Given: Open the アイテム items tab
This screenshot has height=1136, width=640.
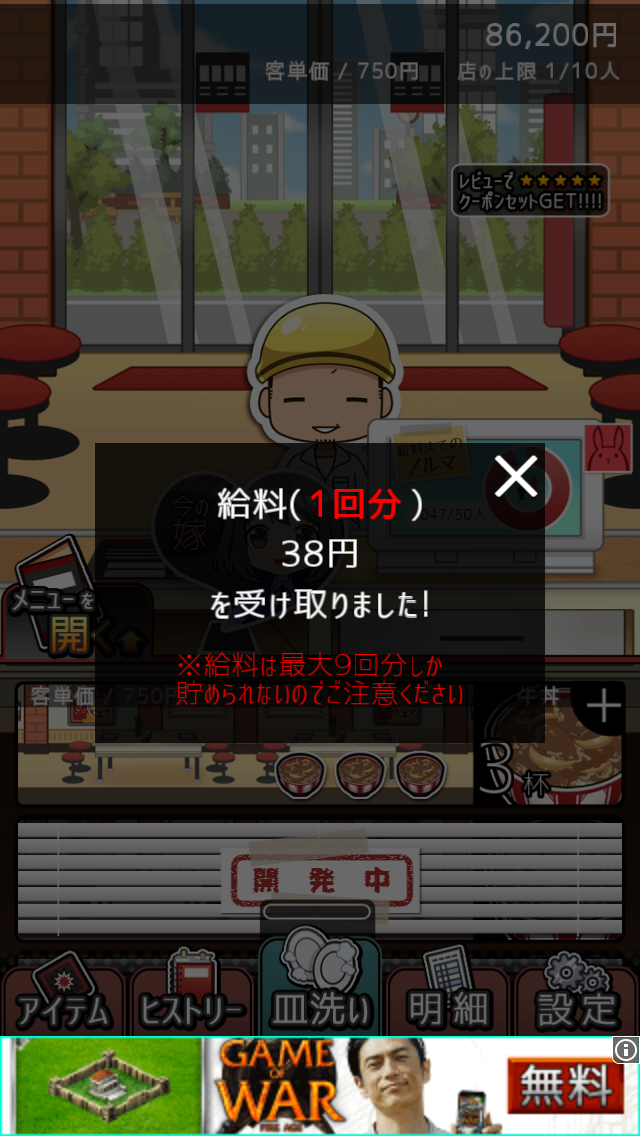Looking at the screenshot, I should click(62, 1003).
